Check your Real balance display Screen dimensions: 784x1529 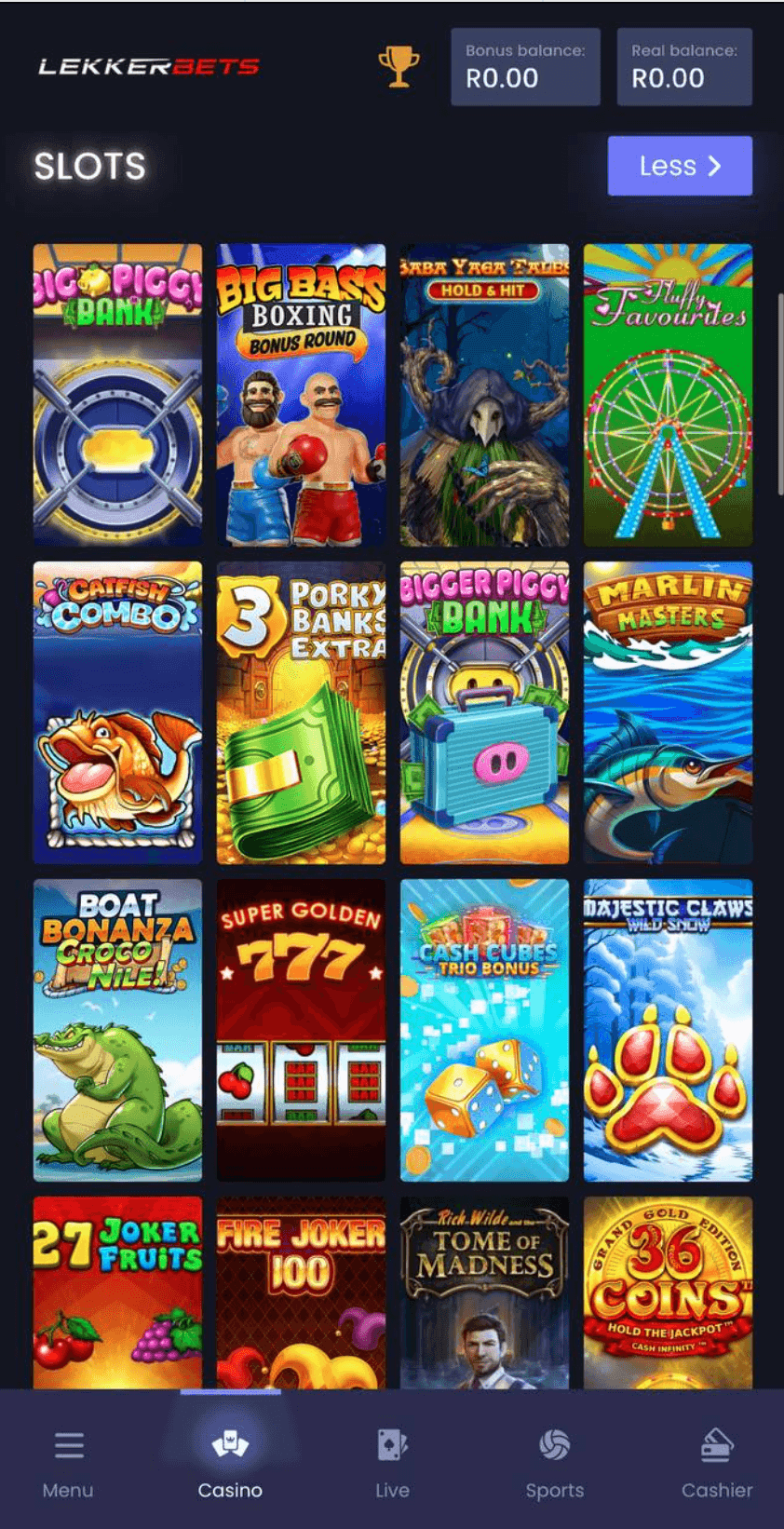(x=683, y=66)
